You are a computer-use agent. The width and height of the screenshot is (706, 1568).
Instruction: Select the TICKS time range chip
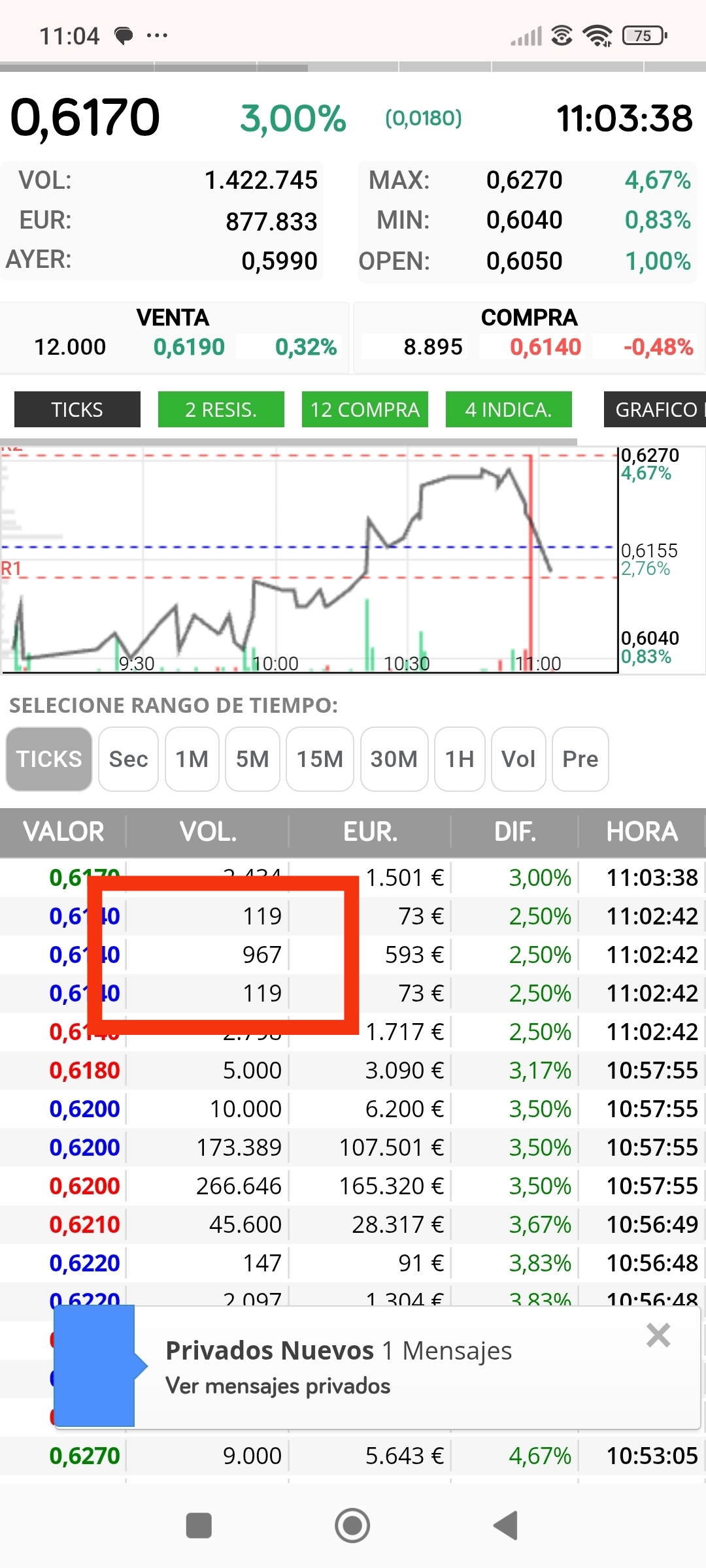click(x=49, y=759)
